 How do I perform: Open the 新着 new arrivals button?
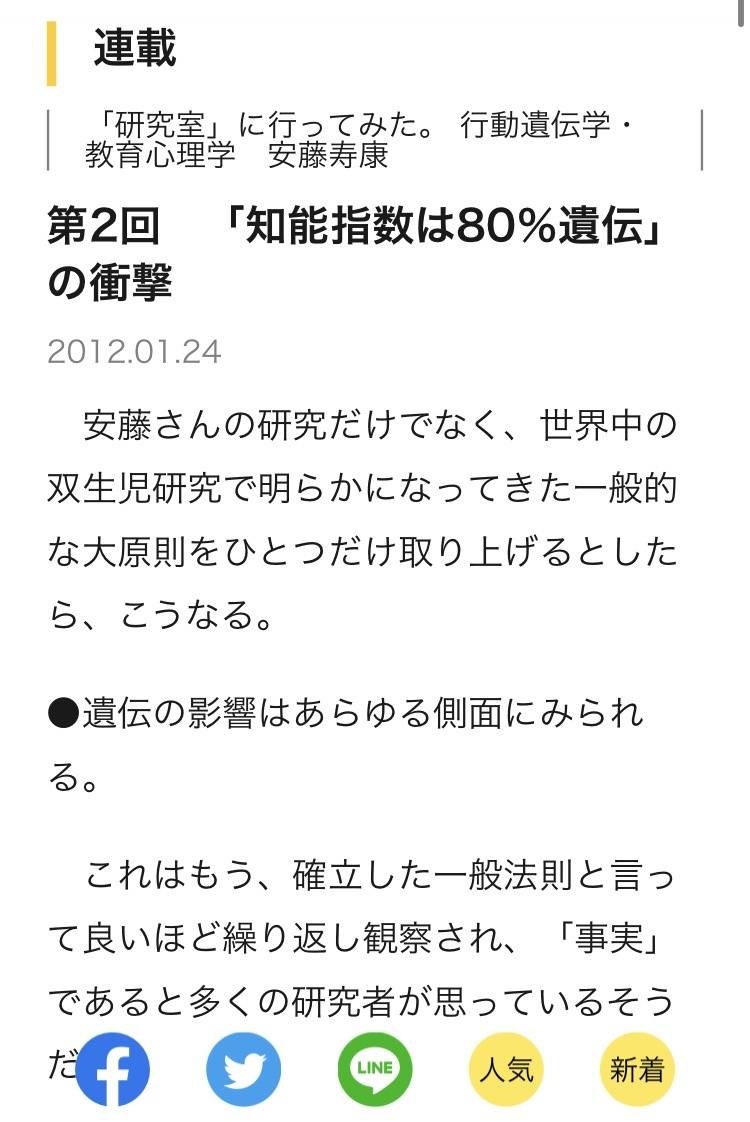coord(637,1068)
